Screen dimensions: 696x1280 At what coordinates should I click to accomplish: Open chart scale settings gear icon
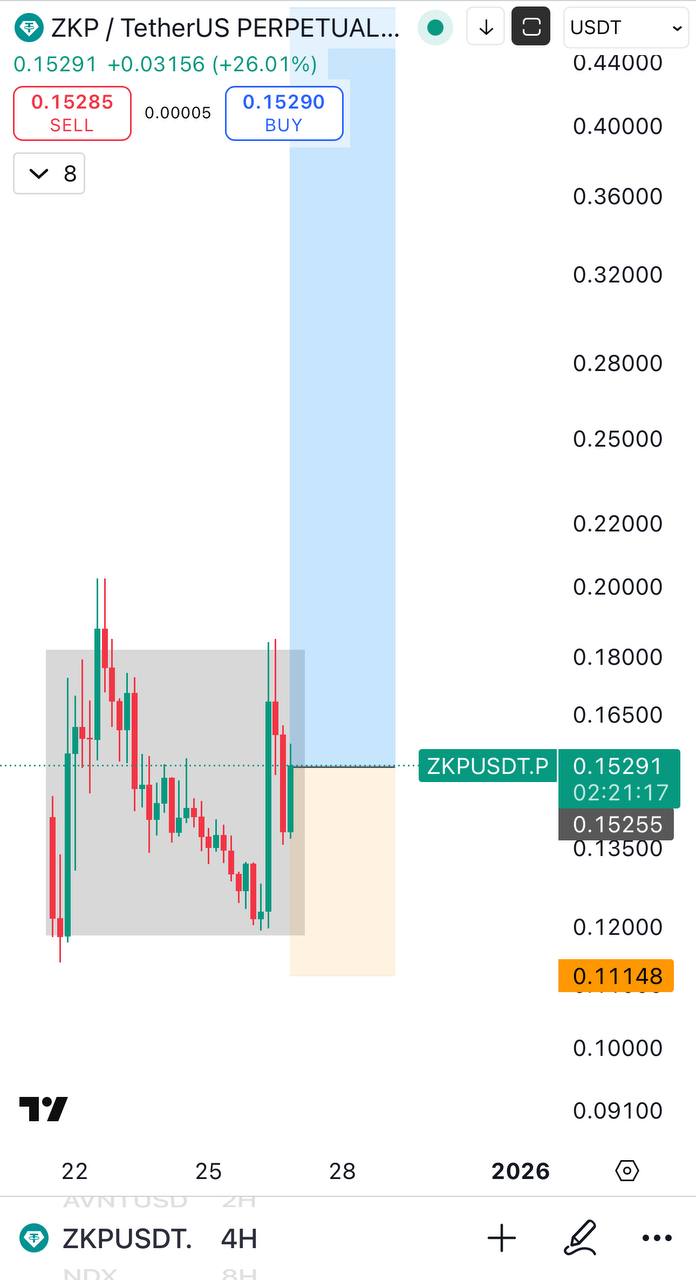click(x=627, y=1171)
